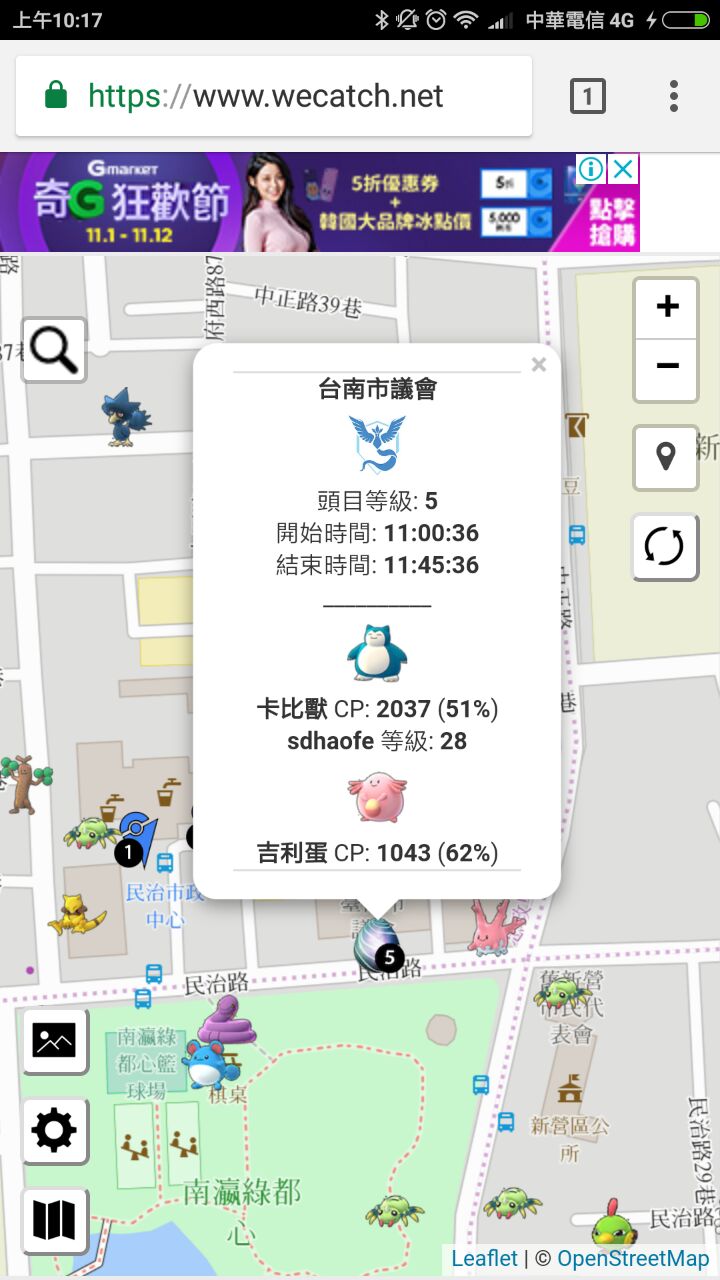720x1280 pixels.
Task: Tap the map layers button
Action: coord(54,1221)
